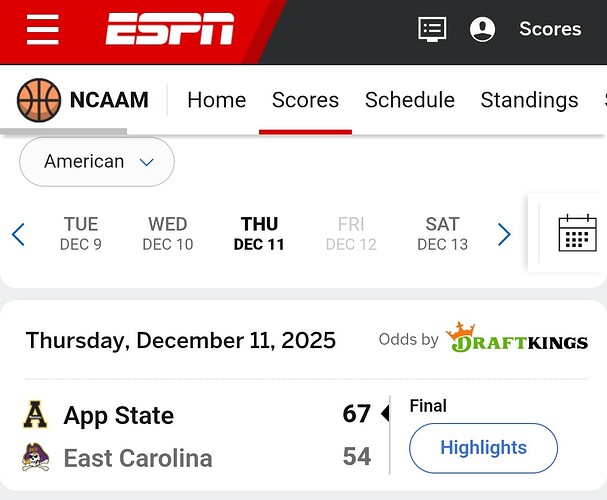Image resolution: width=607 pixels, height=500 pixels.
Task: Open the calendar date picker
Action: click(x=577, y=233)
